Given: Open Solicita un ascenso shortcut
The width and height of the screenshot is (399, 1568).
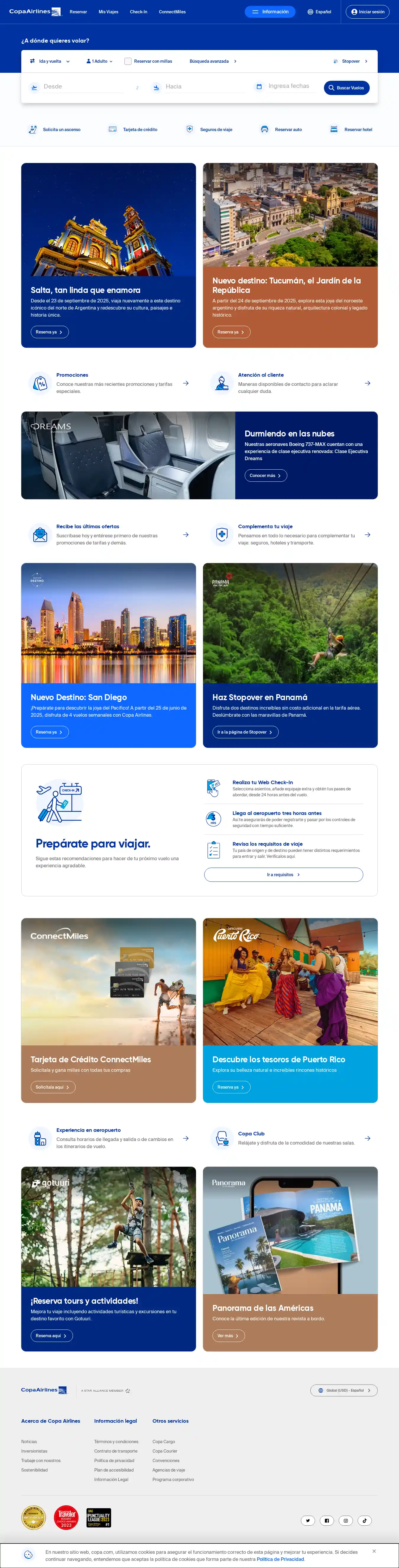Looking at the screenshot, I should tap(55, 130).
